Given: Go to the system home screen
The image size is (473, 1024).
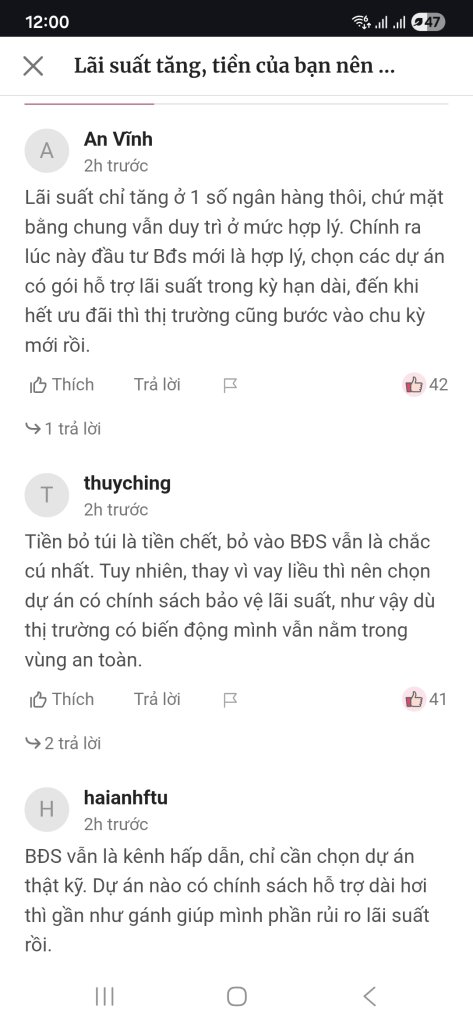Looking at the screenshot, I should (x=236, y=996).
